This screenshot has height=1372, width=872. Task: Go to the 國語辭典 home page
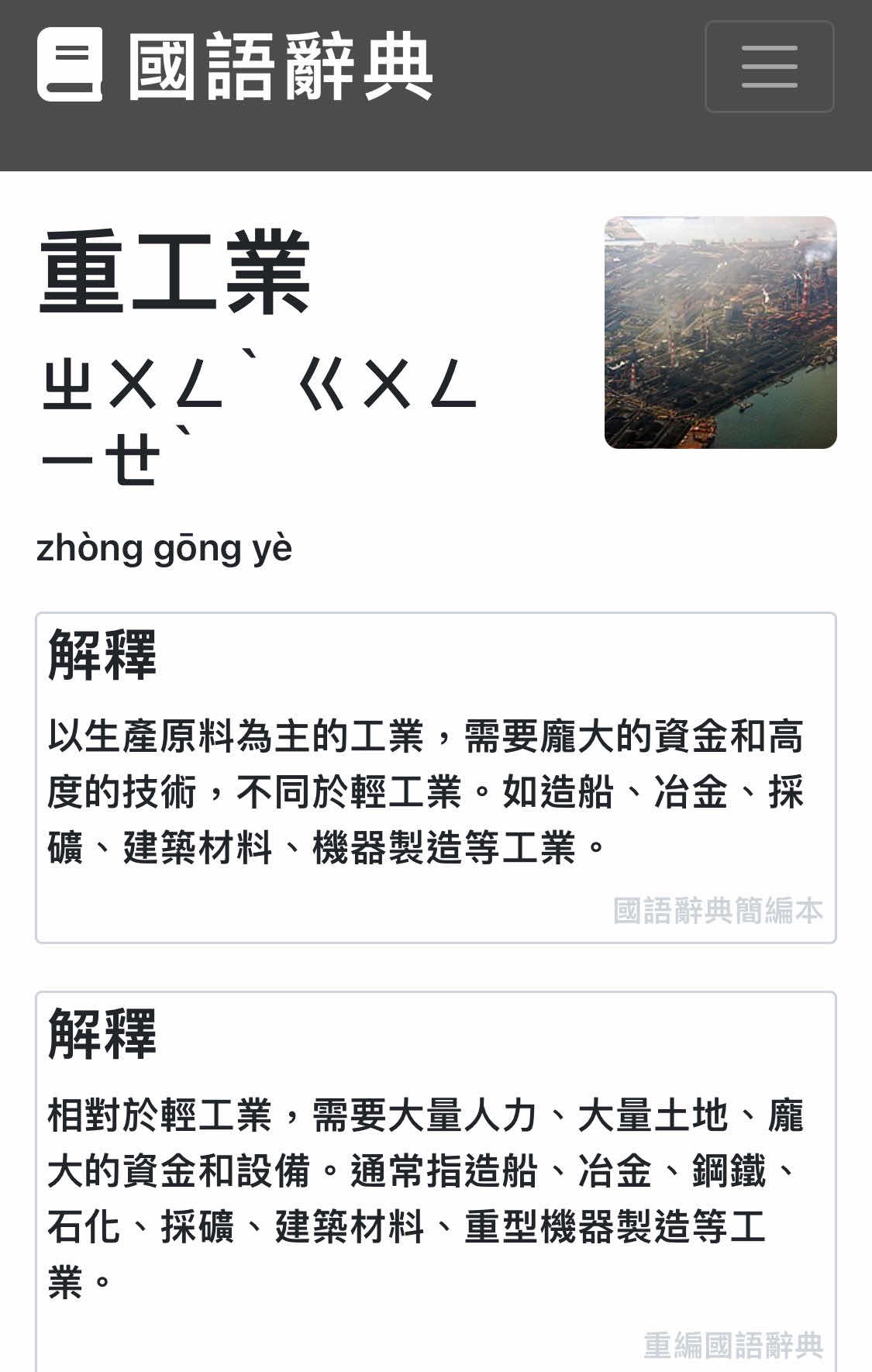pos(236,67)
